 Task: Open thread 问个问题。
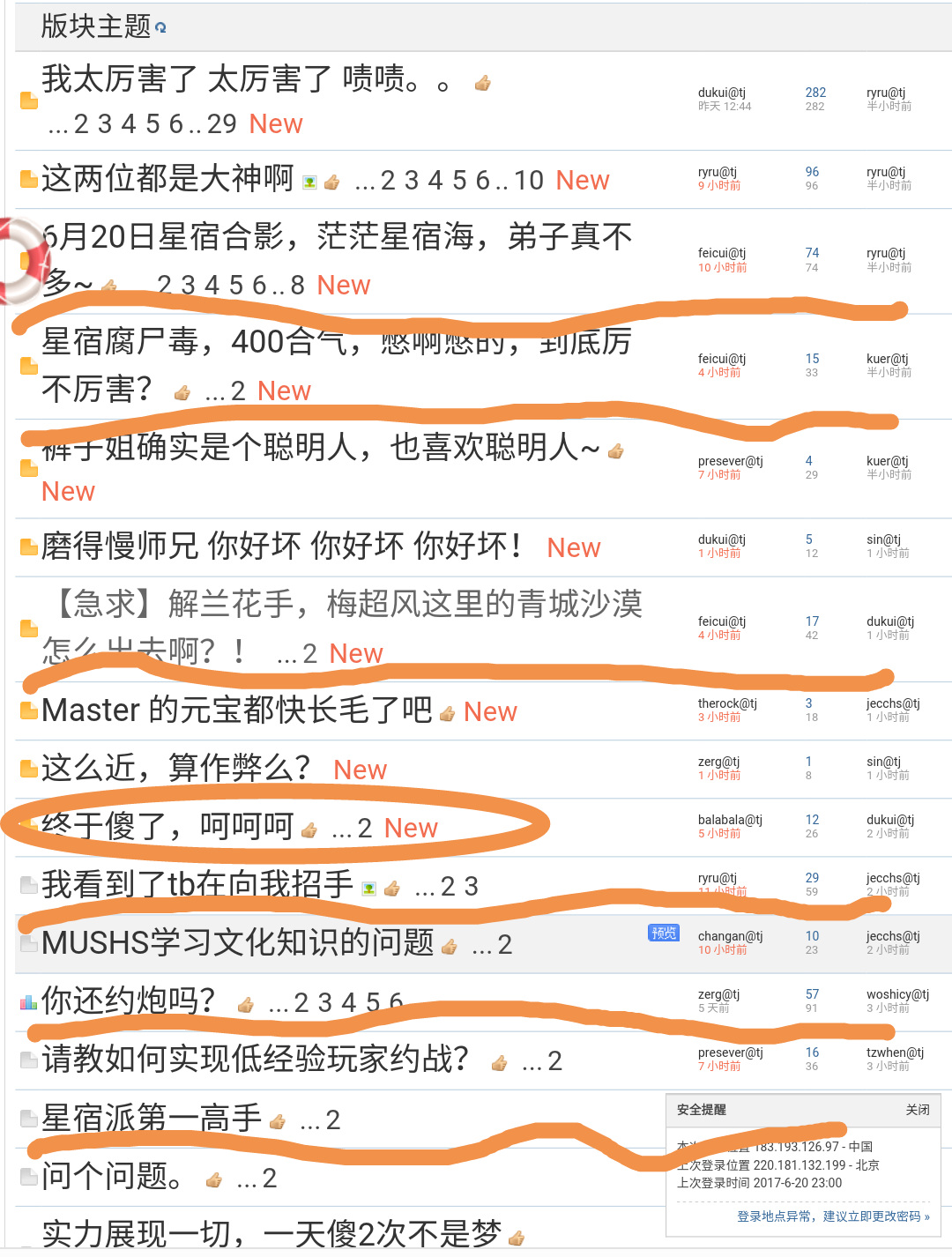click(x=113, y=1177)
